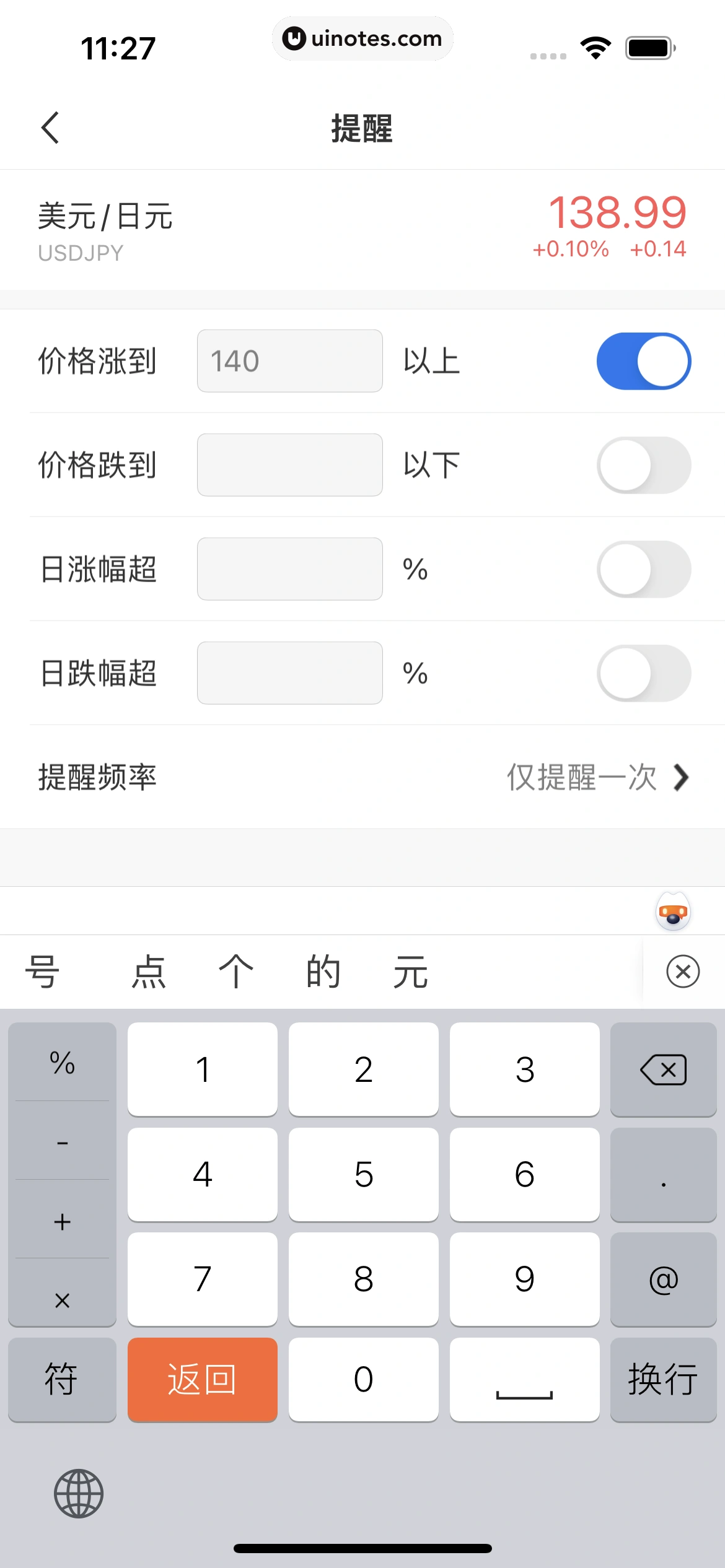The height and width of the screenshot is (1568, 725).
Task: Select suggestion word 点
Action: 148,971
